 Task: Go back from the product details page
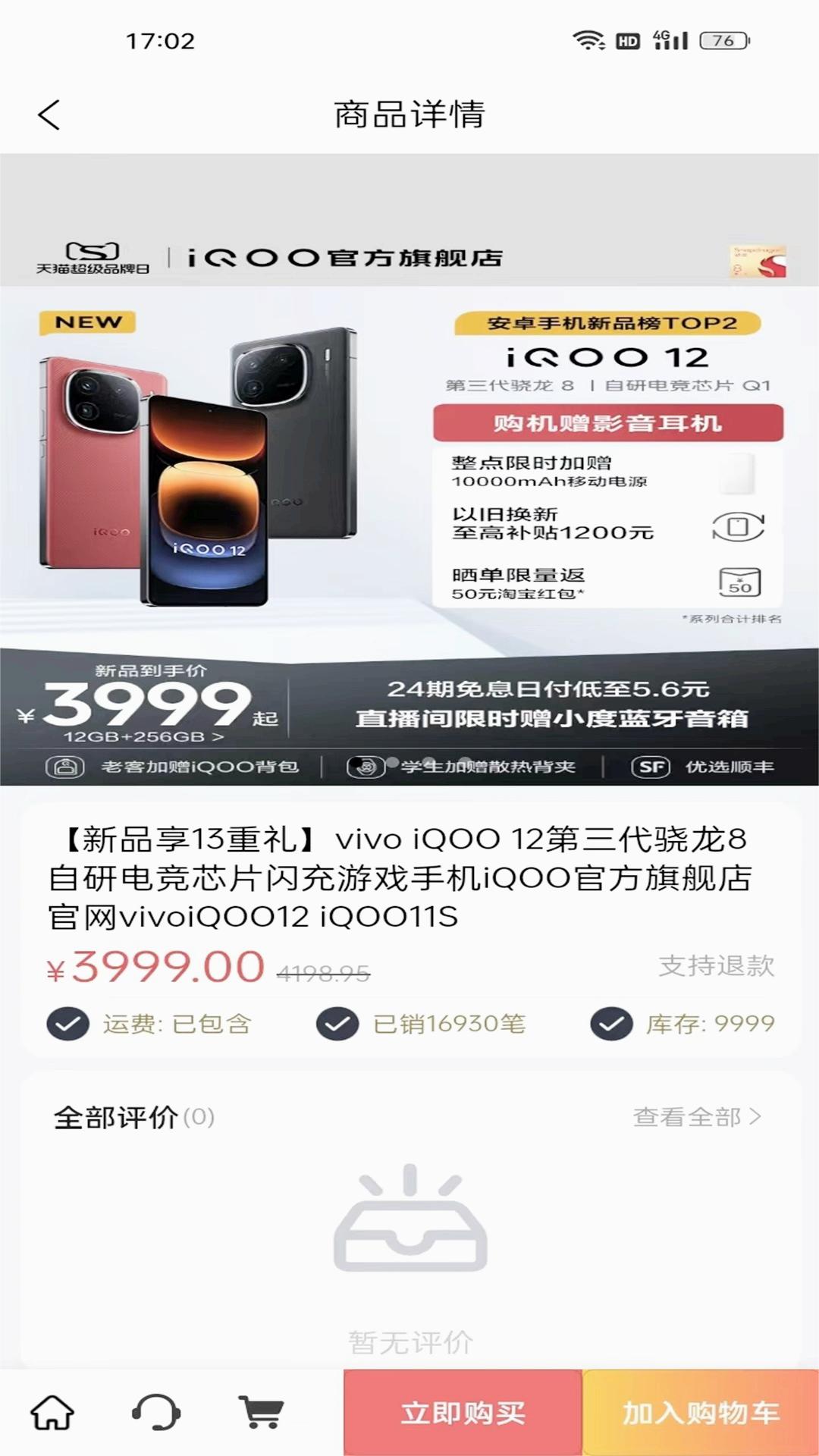point(49,115)
